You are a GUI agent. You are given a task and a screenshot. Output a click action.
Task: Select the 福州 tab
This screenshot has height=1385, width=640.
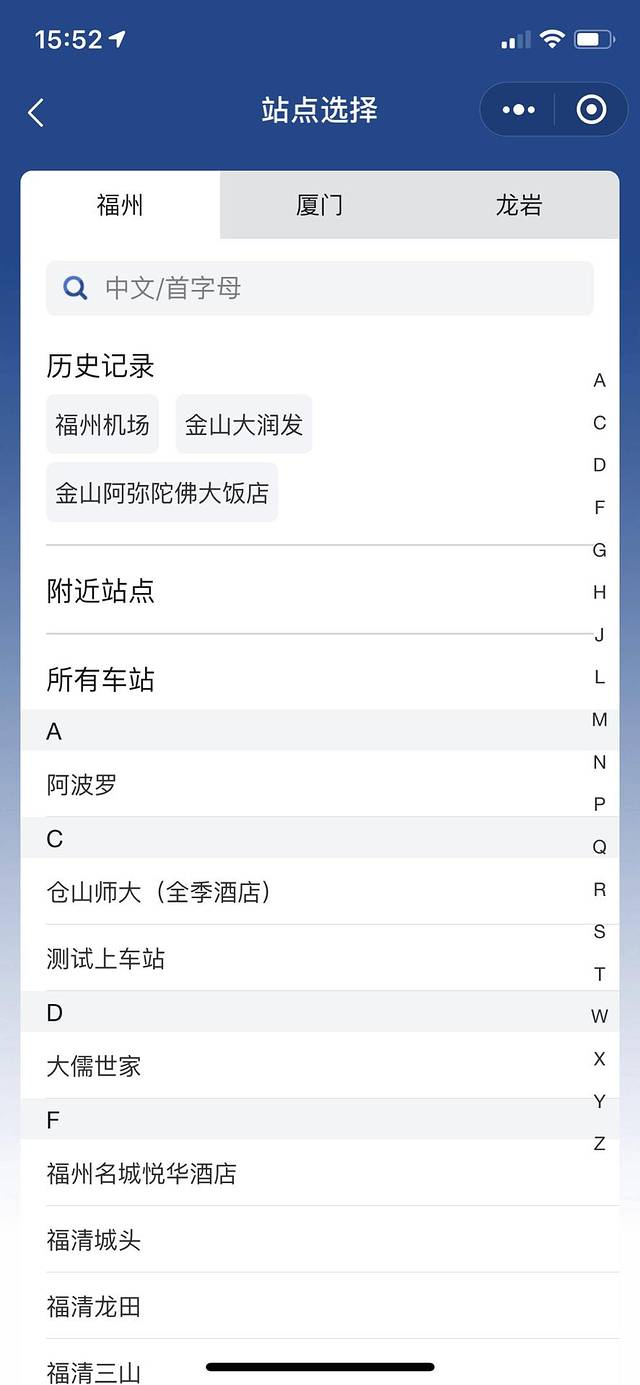pyautogui.click(x=120, y=206)
